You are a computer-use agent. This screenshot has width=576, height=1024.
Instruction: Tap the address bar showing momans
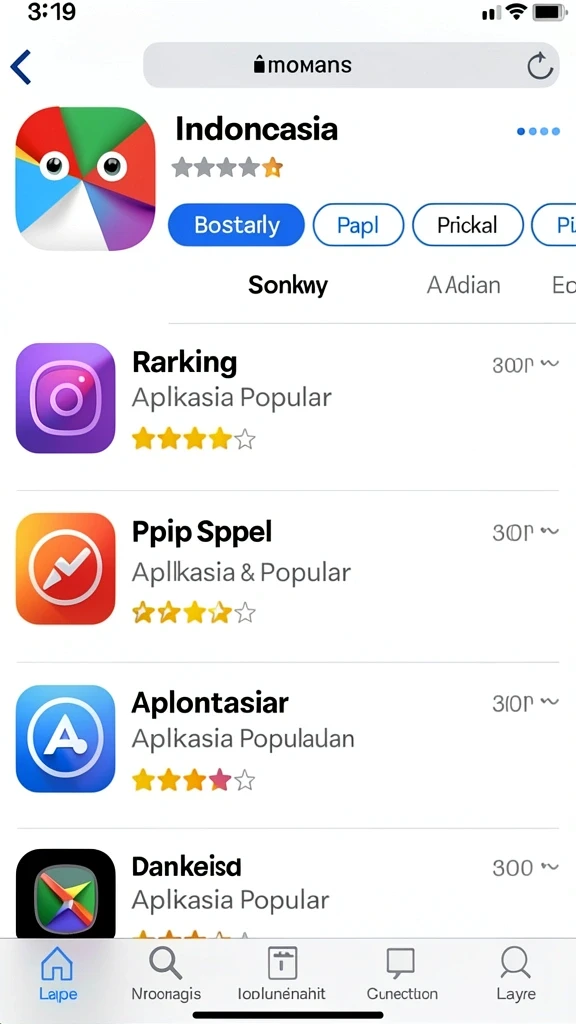tap(351, 65)
